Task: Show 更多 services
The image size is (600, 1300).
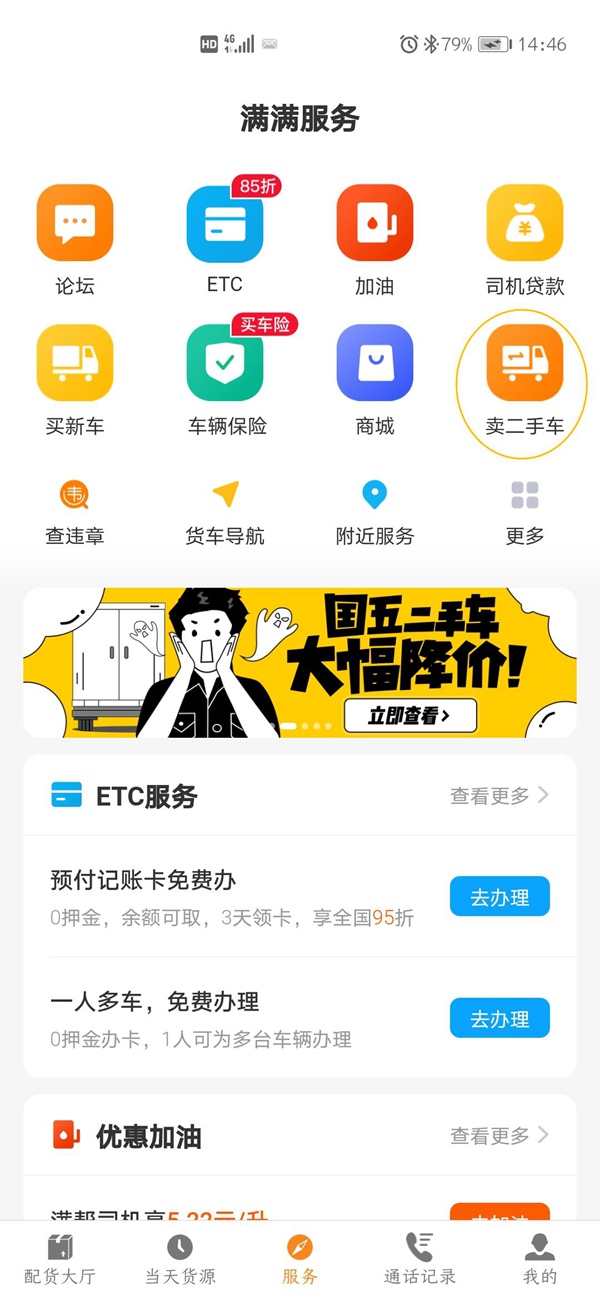Action: click(x=525, y=511)
